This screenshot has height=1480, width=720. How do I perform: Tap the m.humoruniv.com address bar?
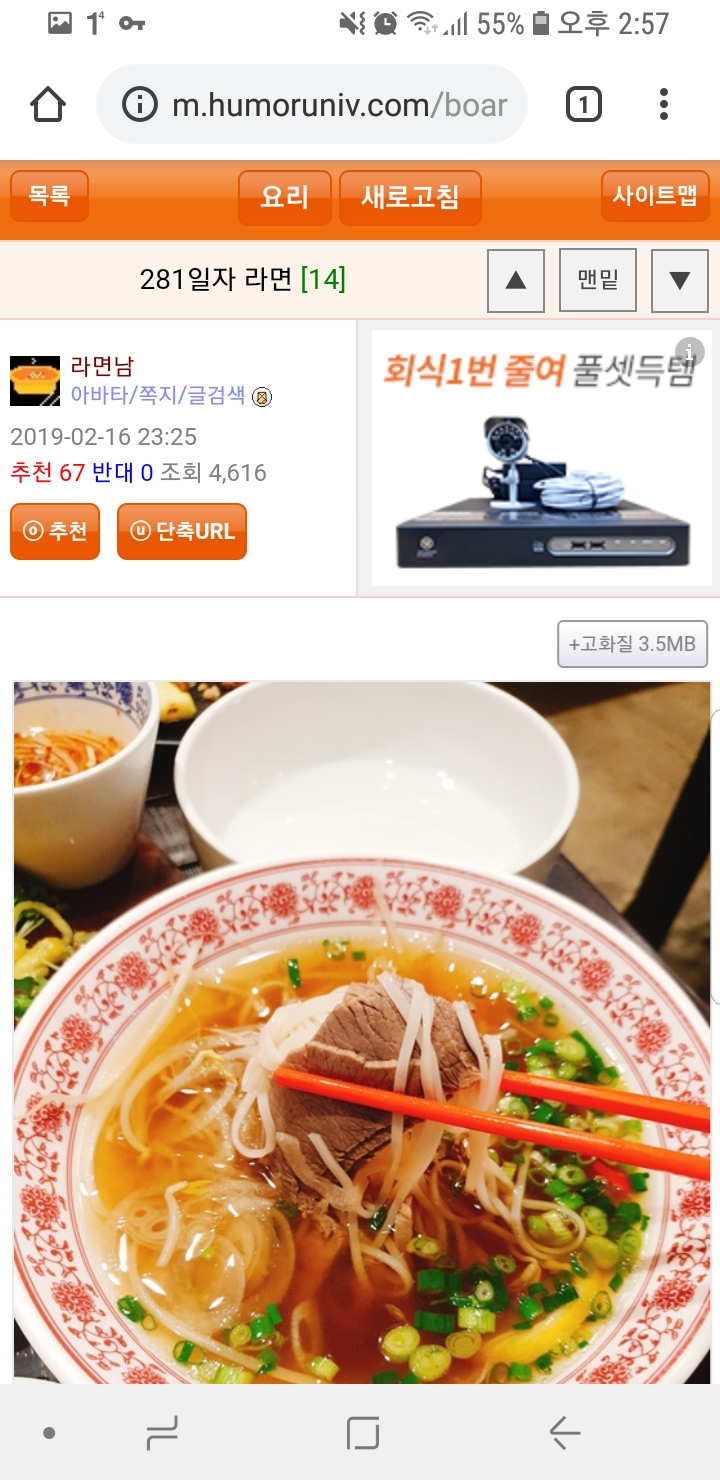[312, 104]
